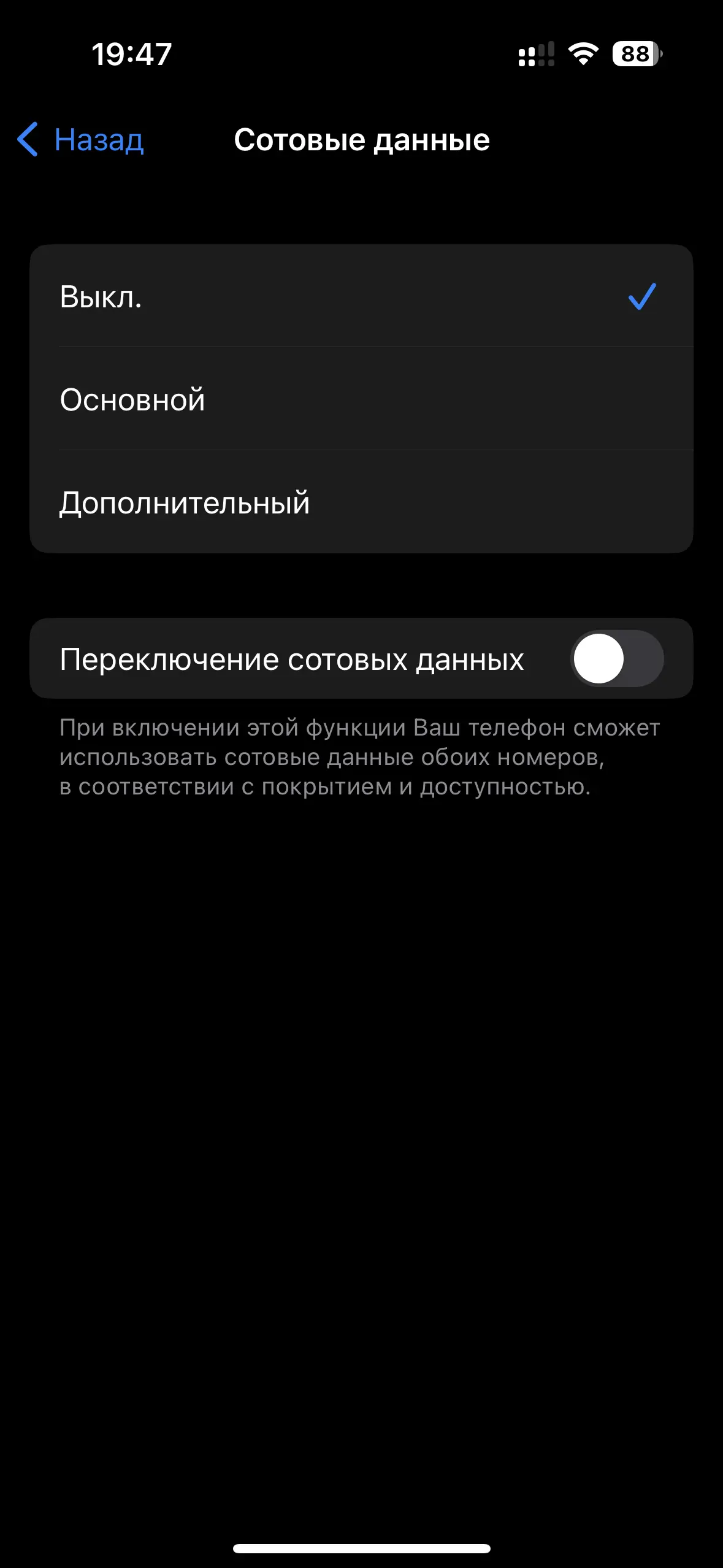Choose Дополнительный for cellular data
Screen dimensions: 723x1568
[361, 502]
